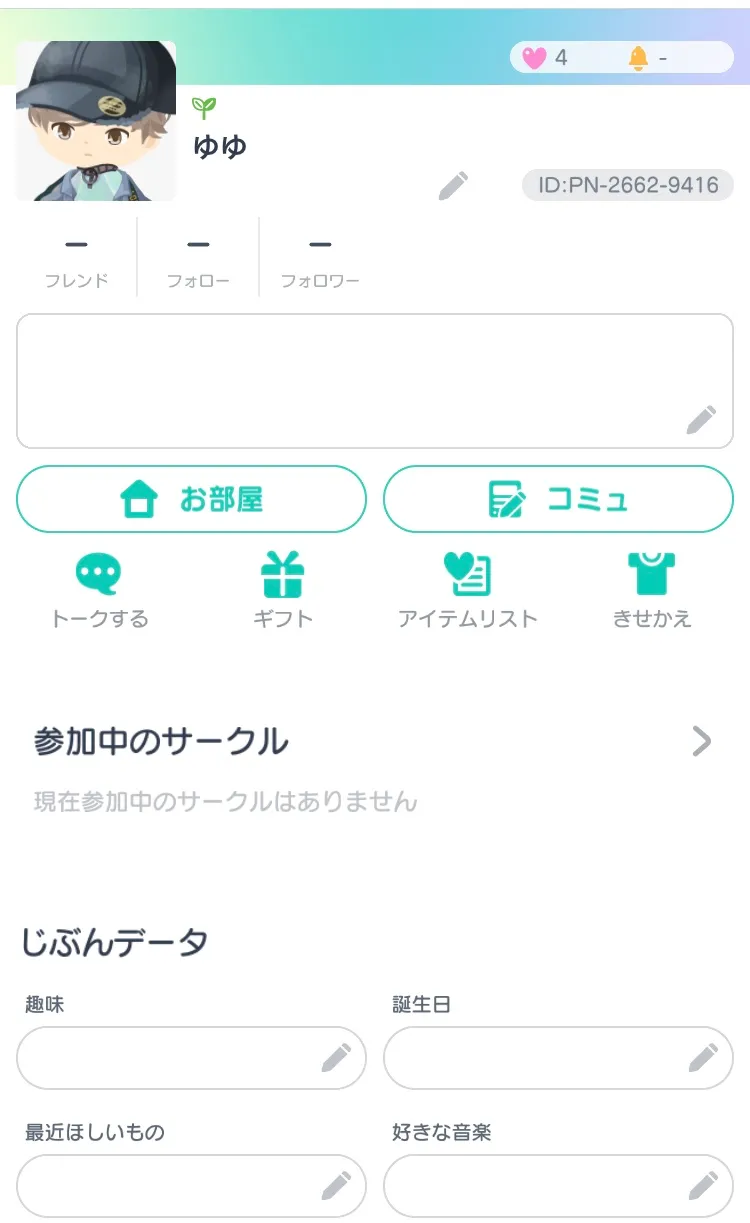Open the hearts and notification bell pill
Image resolution: width=750 pixels, height=1223 pixels.
coord(621,58)
